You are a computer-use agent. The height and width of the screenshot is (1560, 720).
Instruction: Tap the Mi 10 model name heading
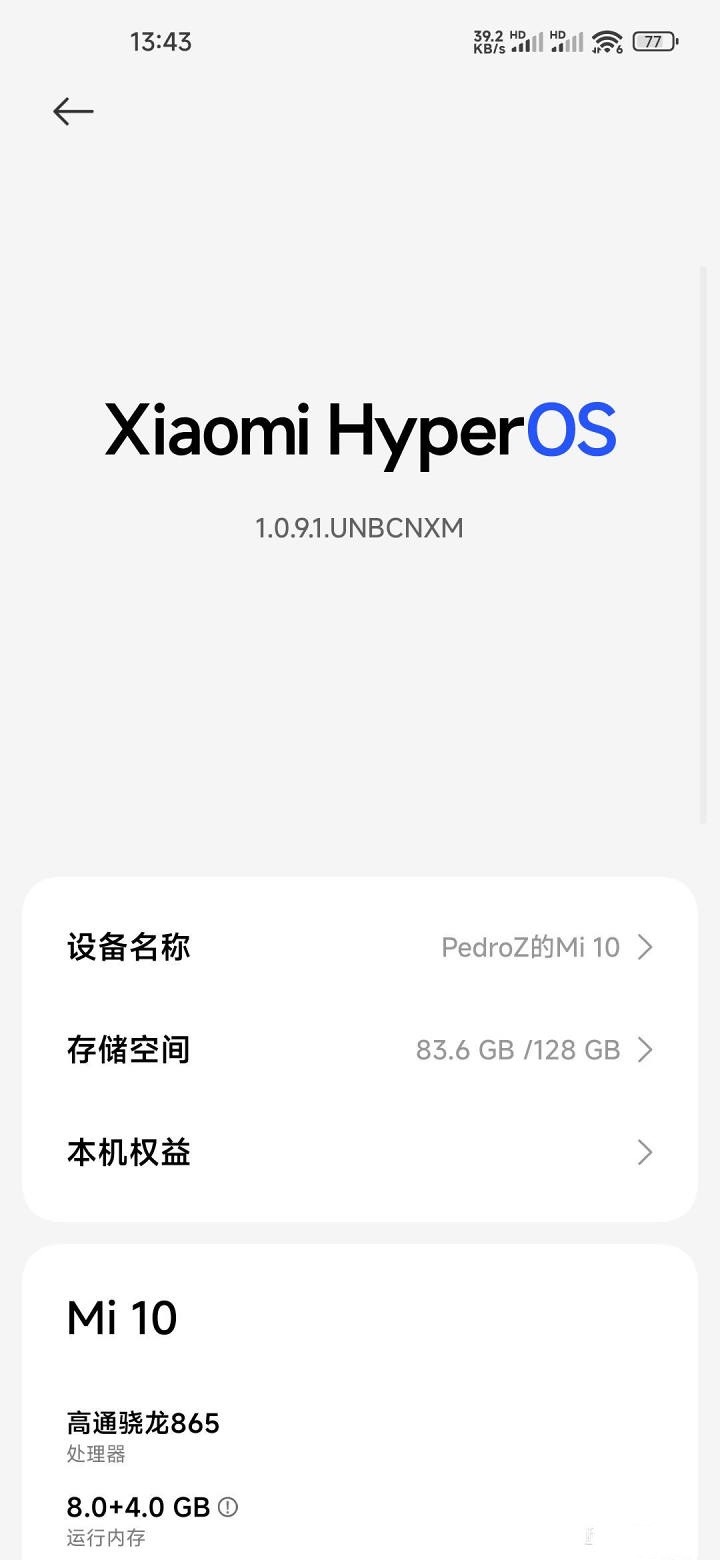point(121,1318)
